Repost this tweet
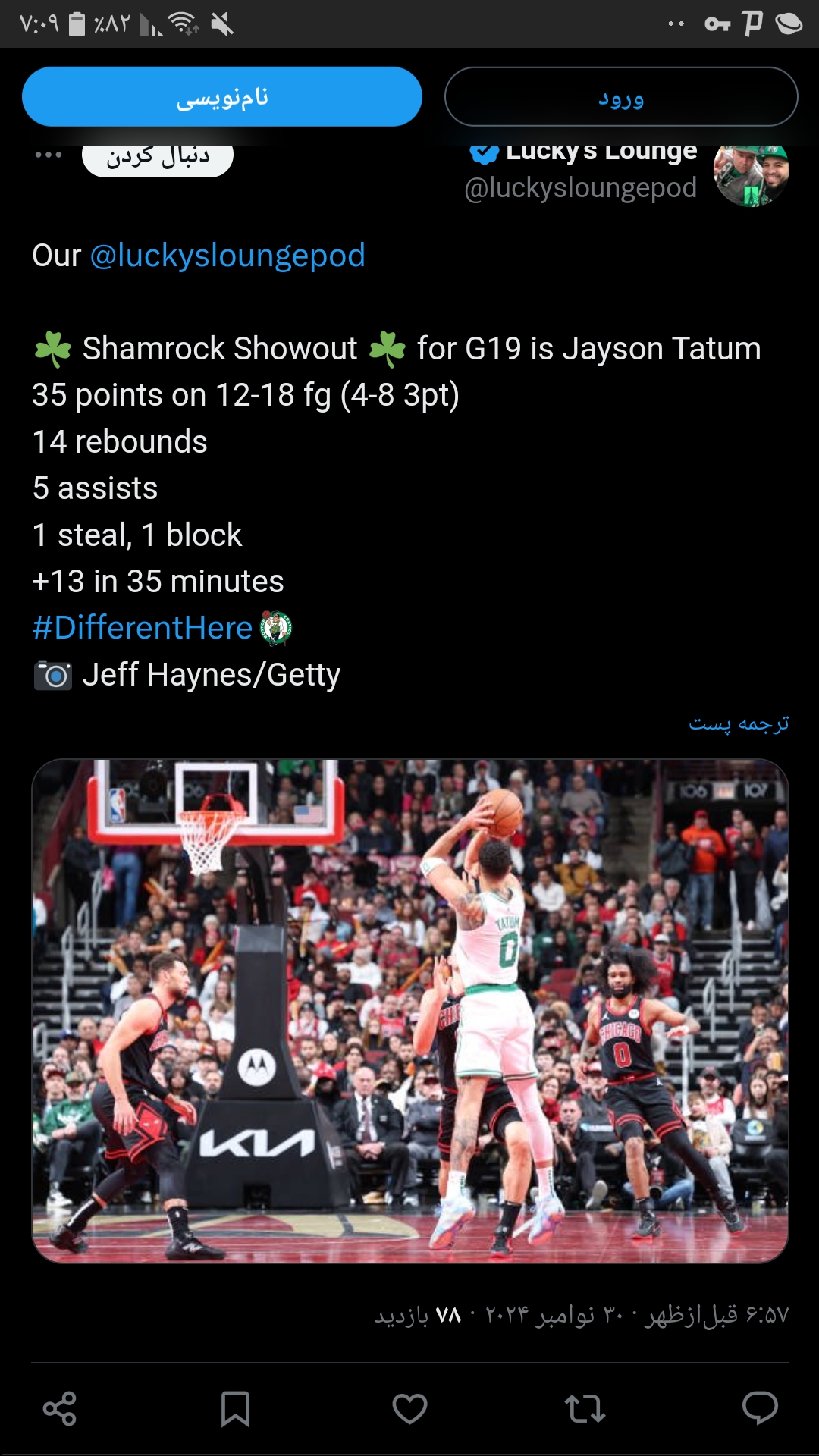 (x=585, y=1409)
